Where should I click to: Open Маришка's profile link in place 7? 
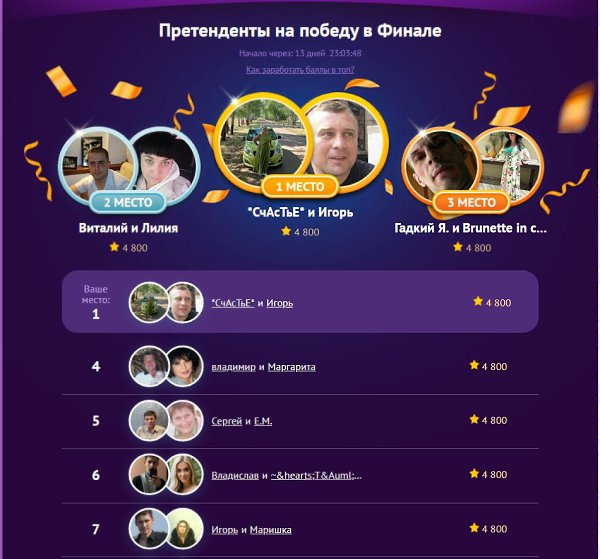pyautogui.click(x=270, y=530)
